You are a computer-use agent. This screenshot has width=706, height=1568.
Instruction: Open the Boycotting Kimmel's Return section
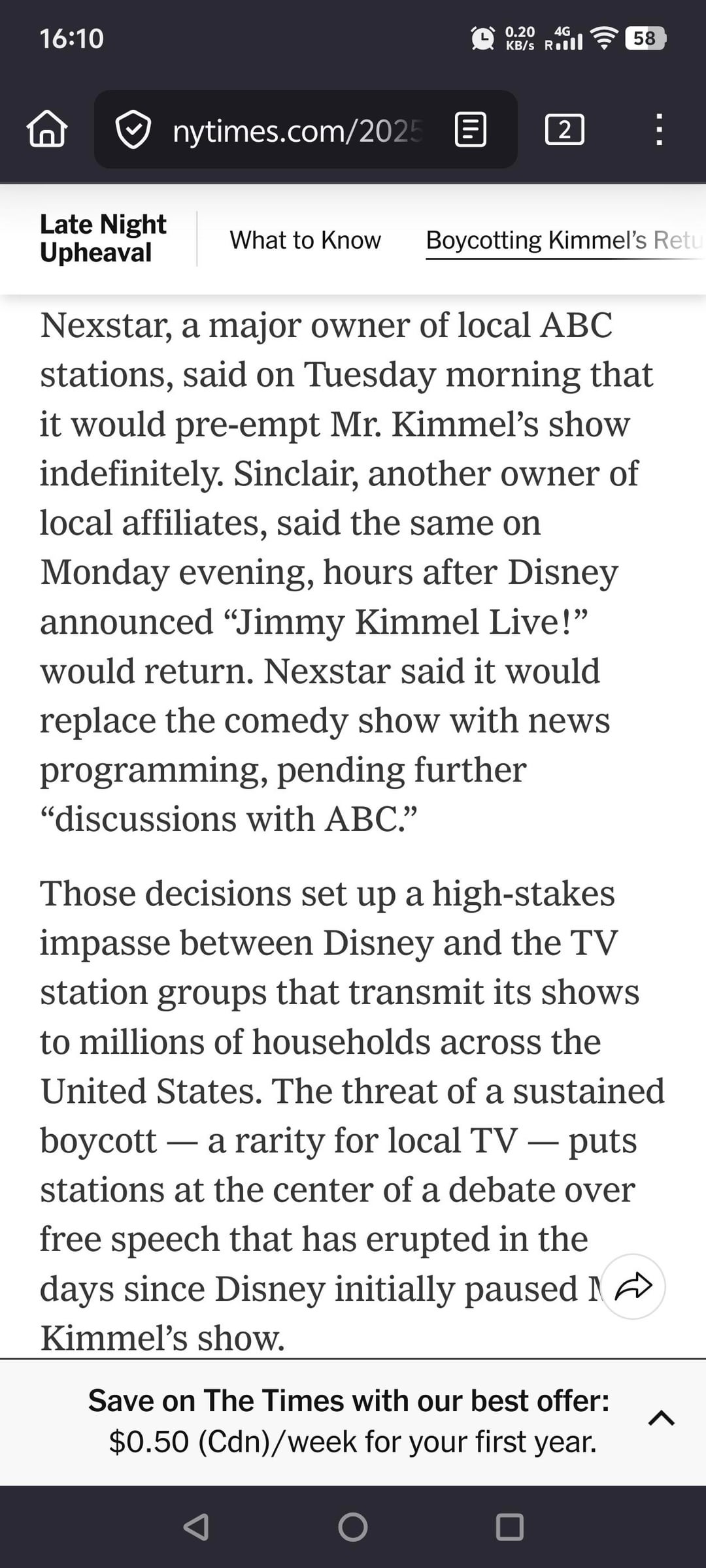click(562, 240)
